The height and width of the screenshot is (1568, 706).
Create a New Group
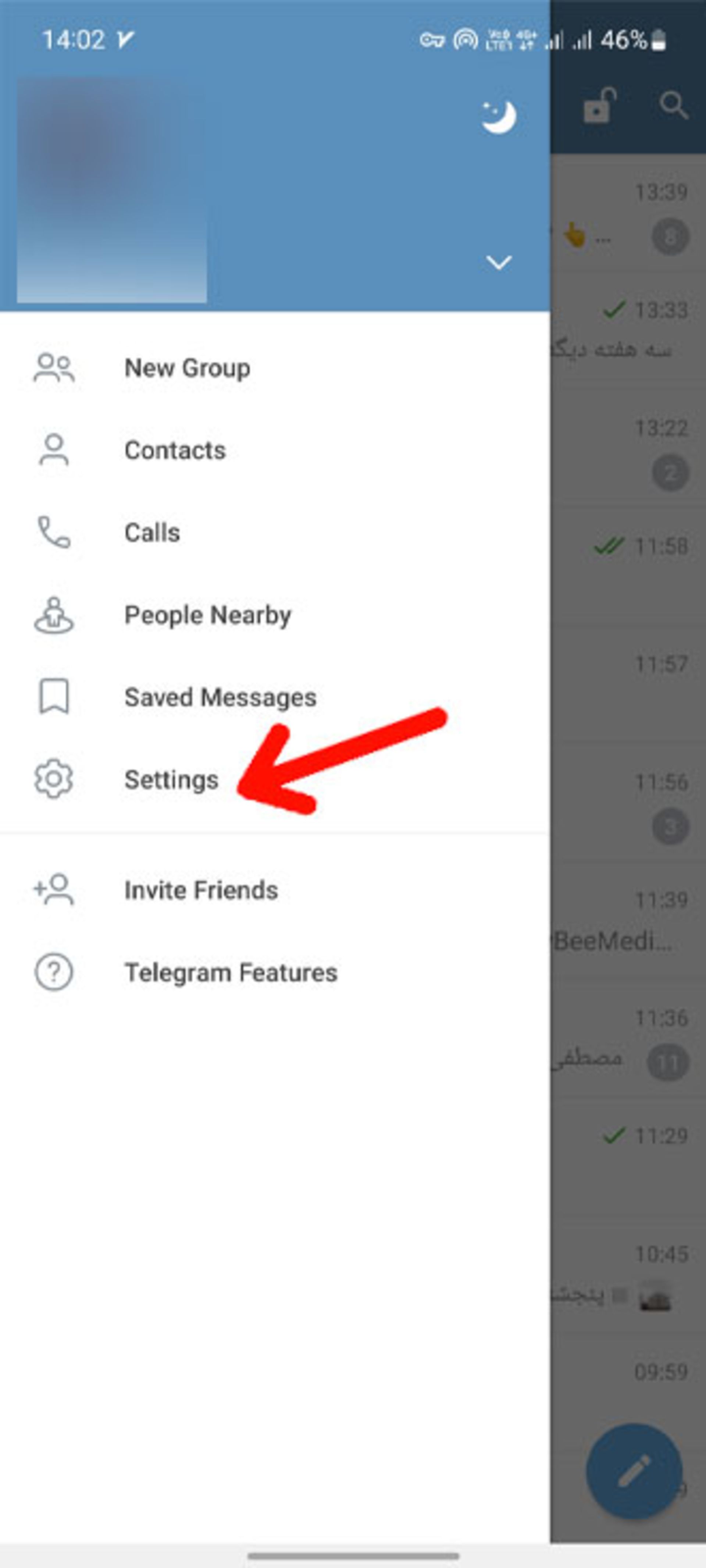[187, 368]
